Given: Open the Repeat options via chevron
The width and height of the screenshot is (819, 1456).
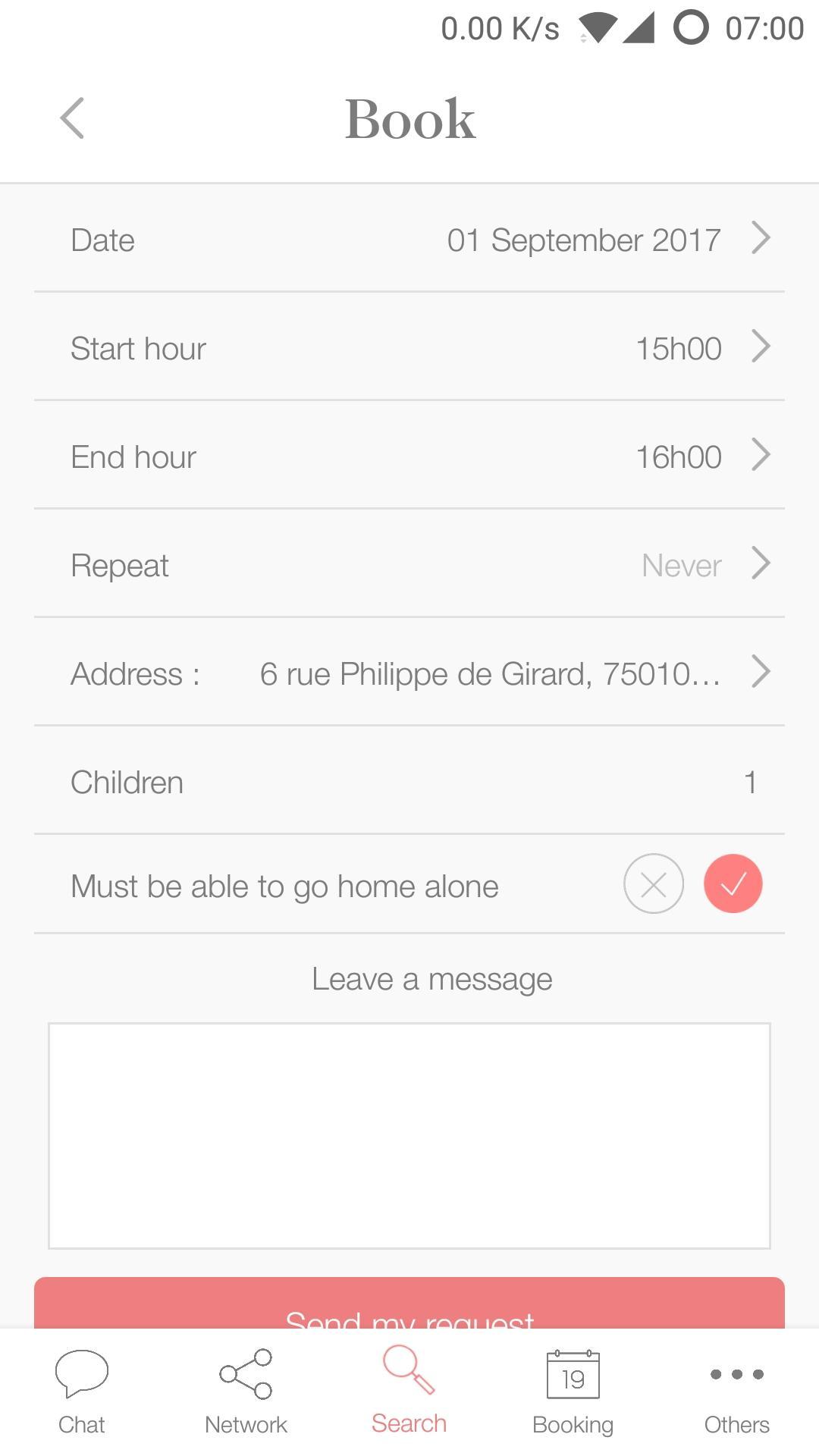Looking at the screenshot, I should coord(761,563).
